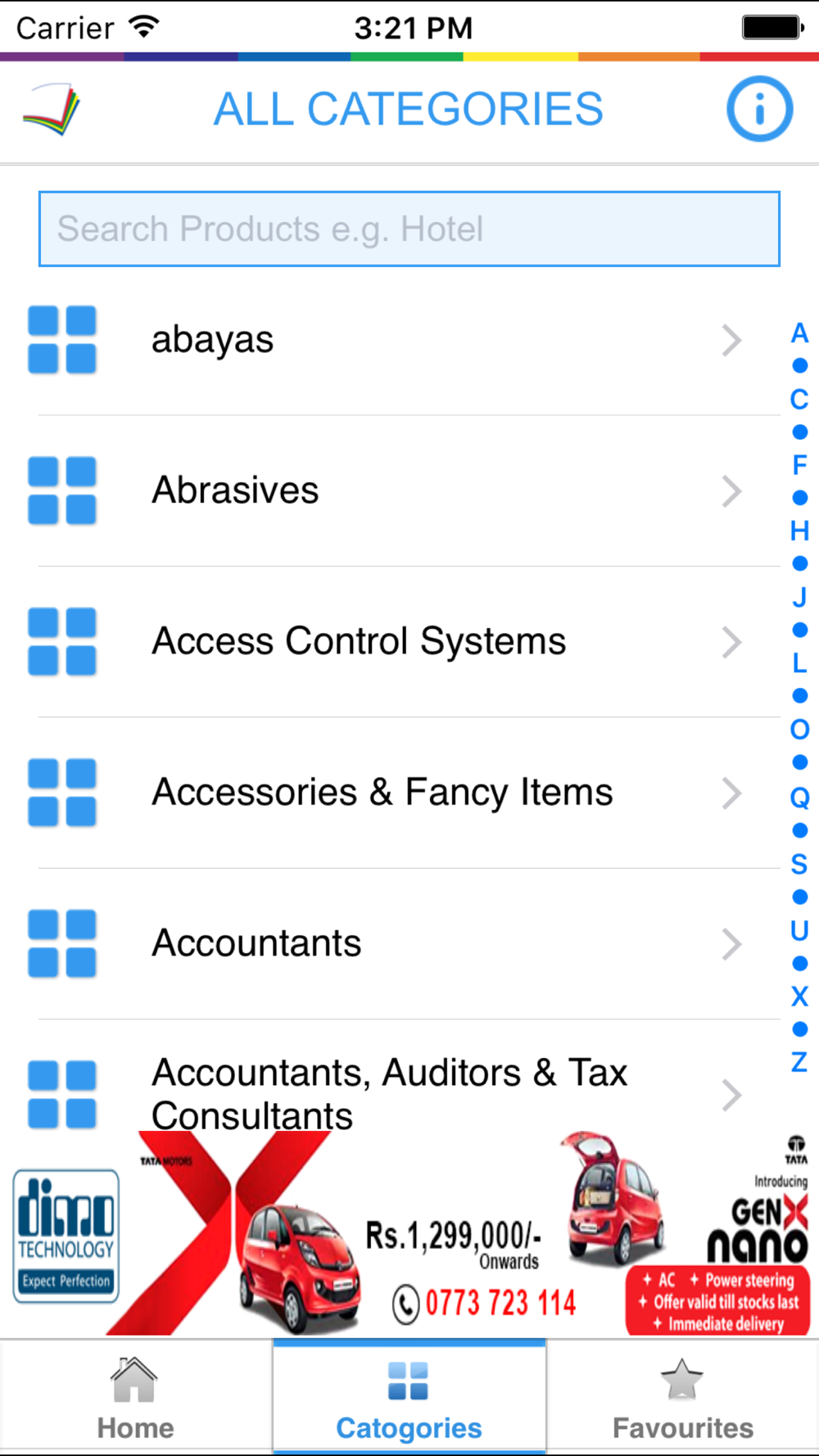
Task: Tap the app logo in header
Action: point(52,109)
